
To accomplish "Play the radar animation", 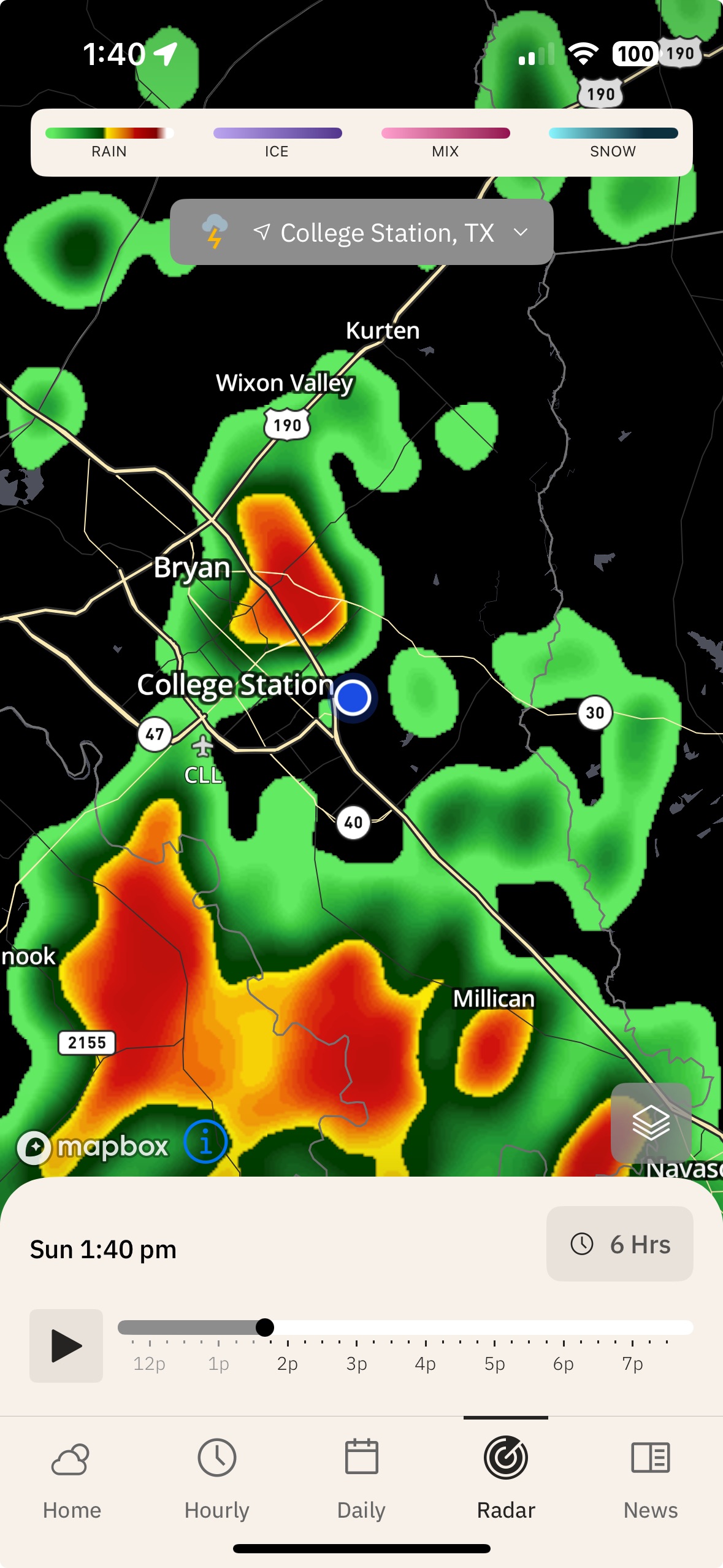I will 66,1345.
